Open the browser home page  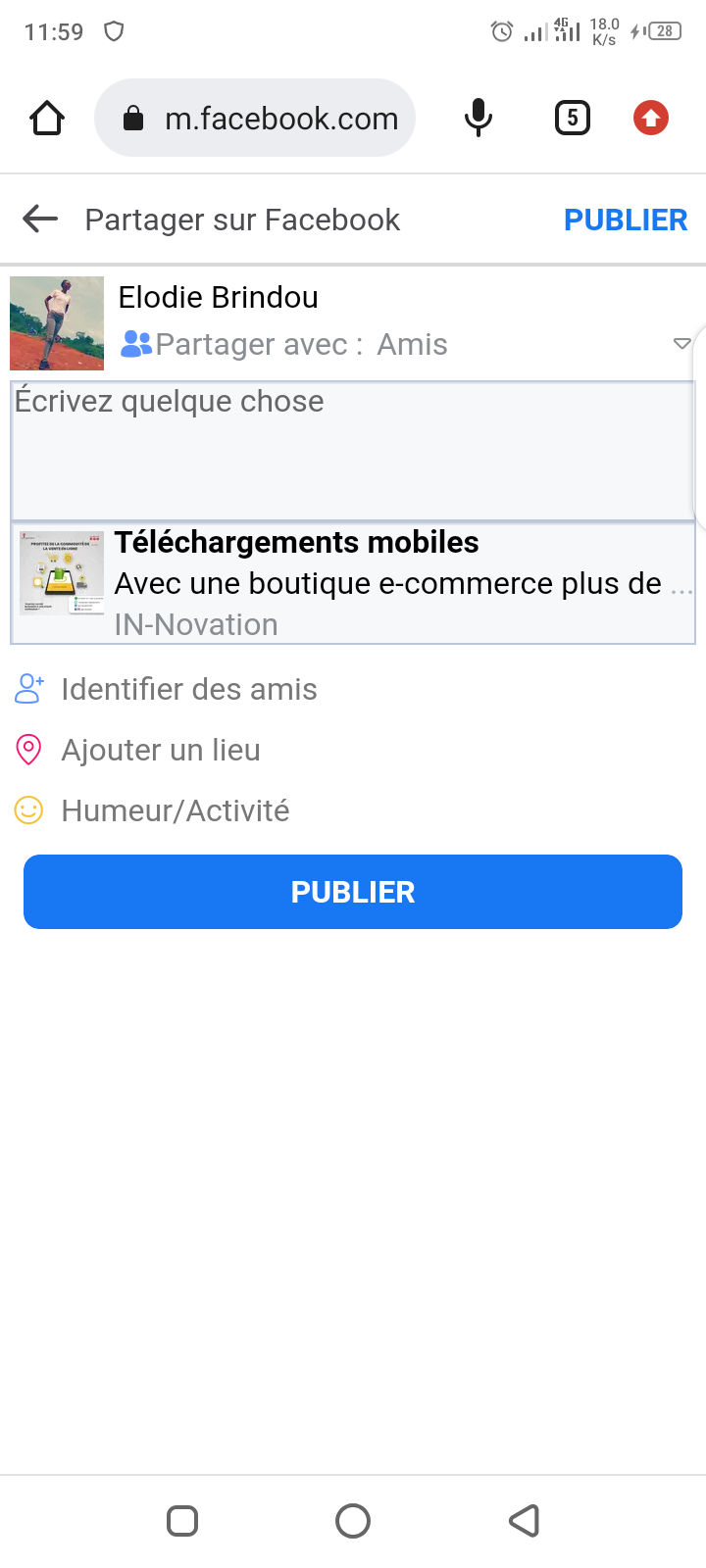47,119
